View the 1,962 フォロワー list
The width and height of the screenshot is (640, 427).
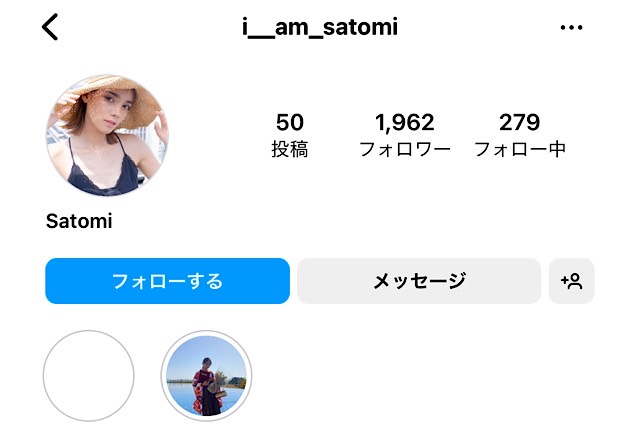tap(404, 135)
